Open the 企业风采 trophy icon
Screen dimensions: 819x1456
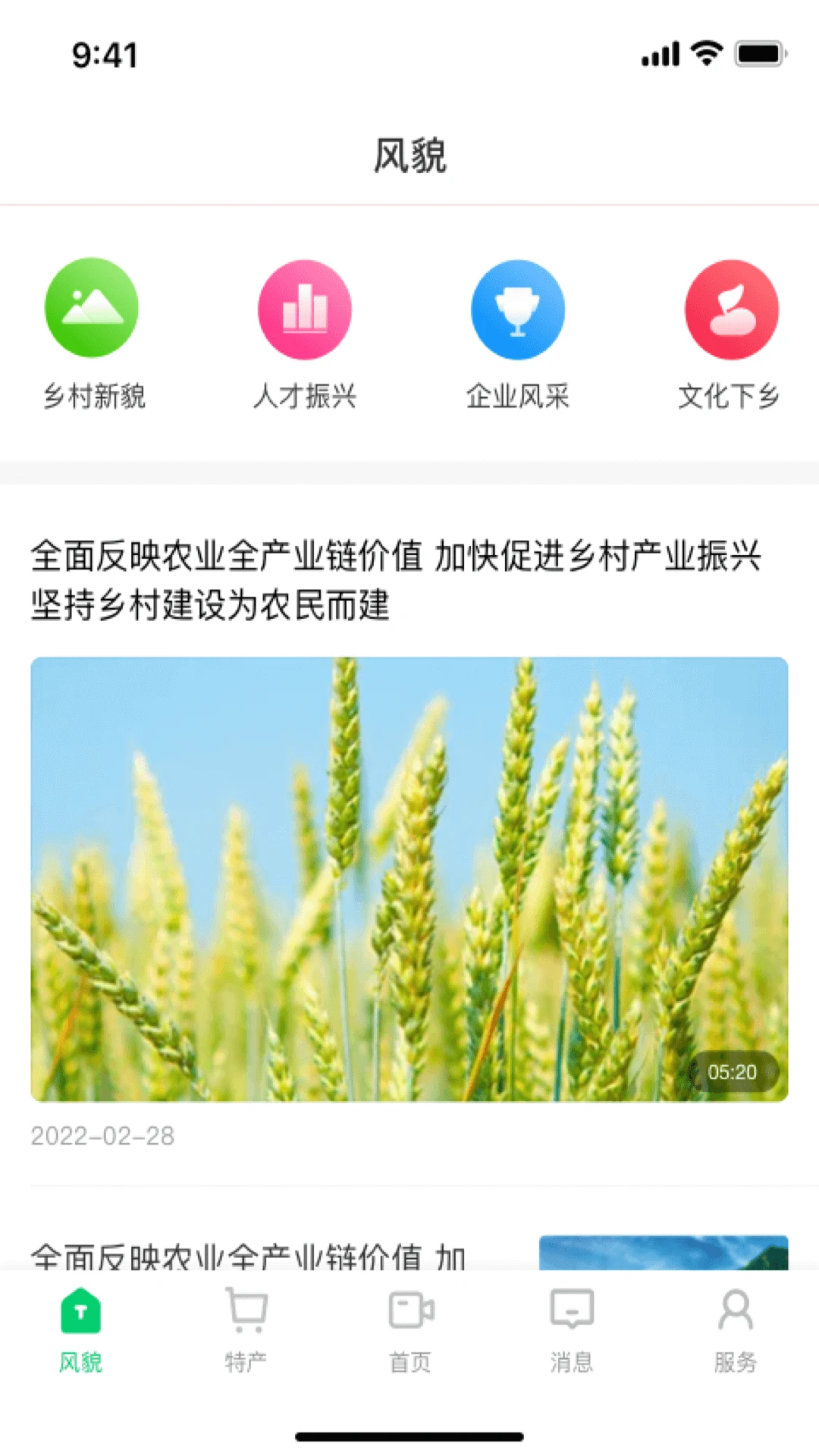point(517,309)
